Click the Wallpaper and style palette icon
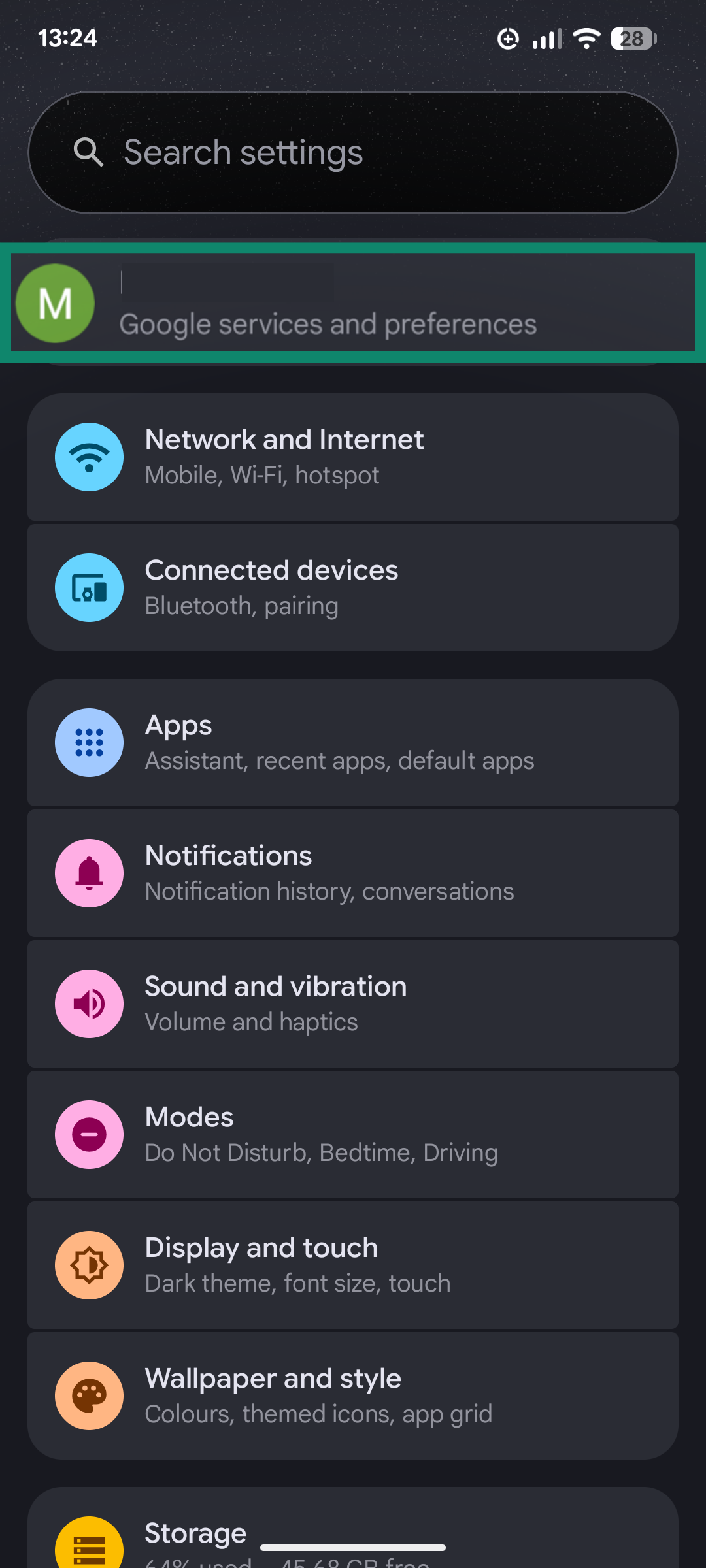Screen dimensions: 706x1568 90,1396
